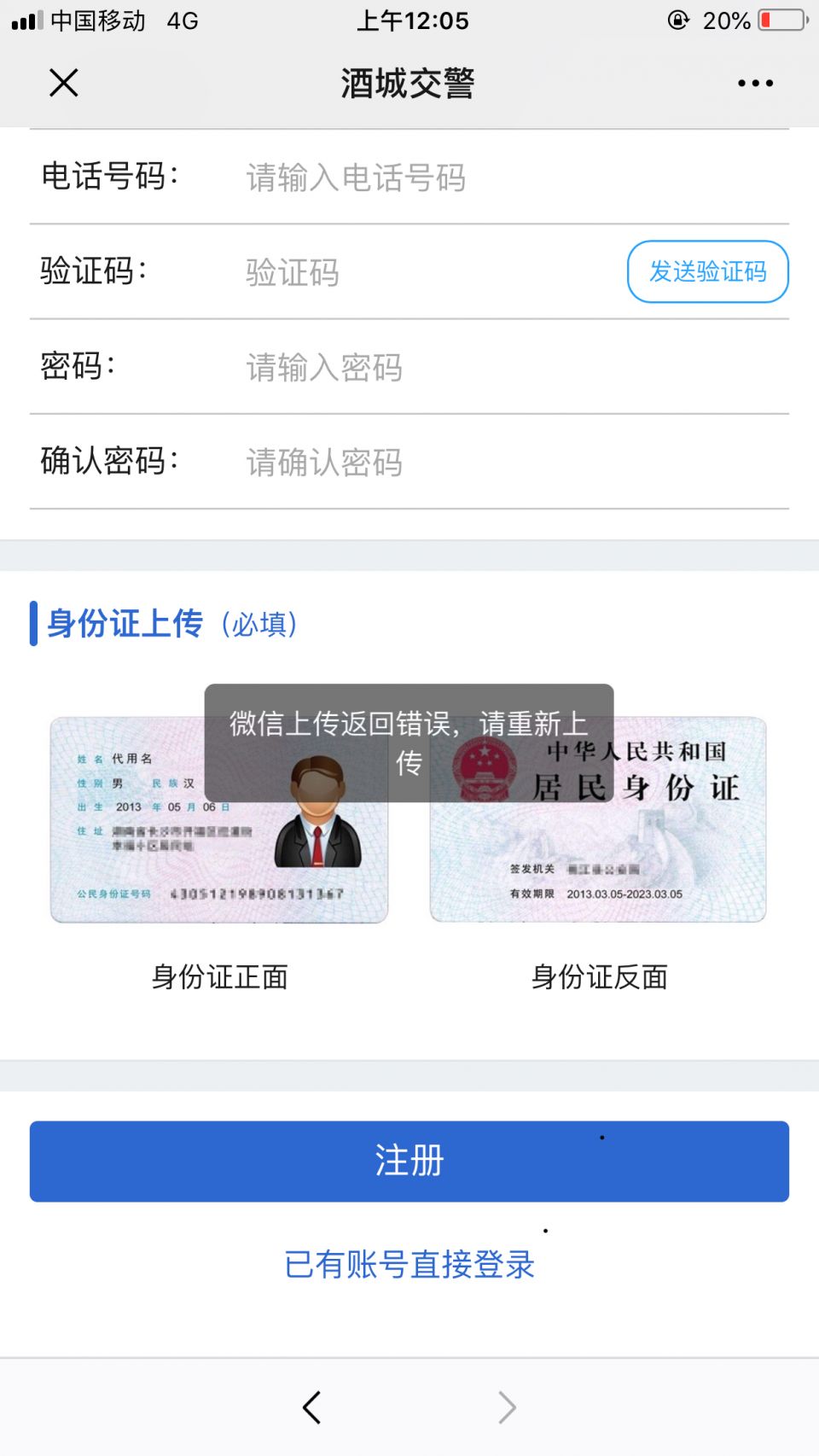The image size is (819, 1456).
Task: Tap 发送验证码 to send verification code
Action: [x=707, y=271]
